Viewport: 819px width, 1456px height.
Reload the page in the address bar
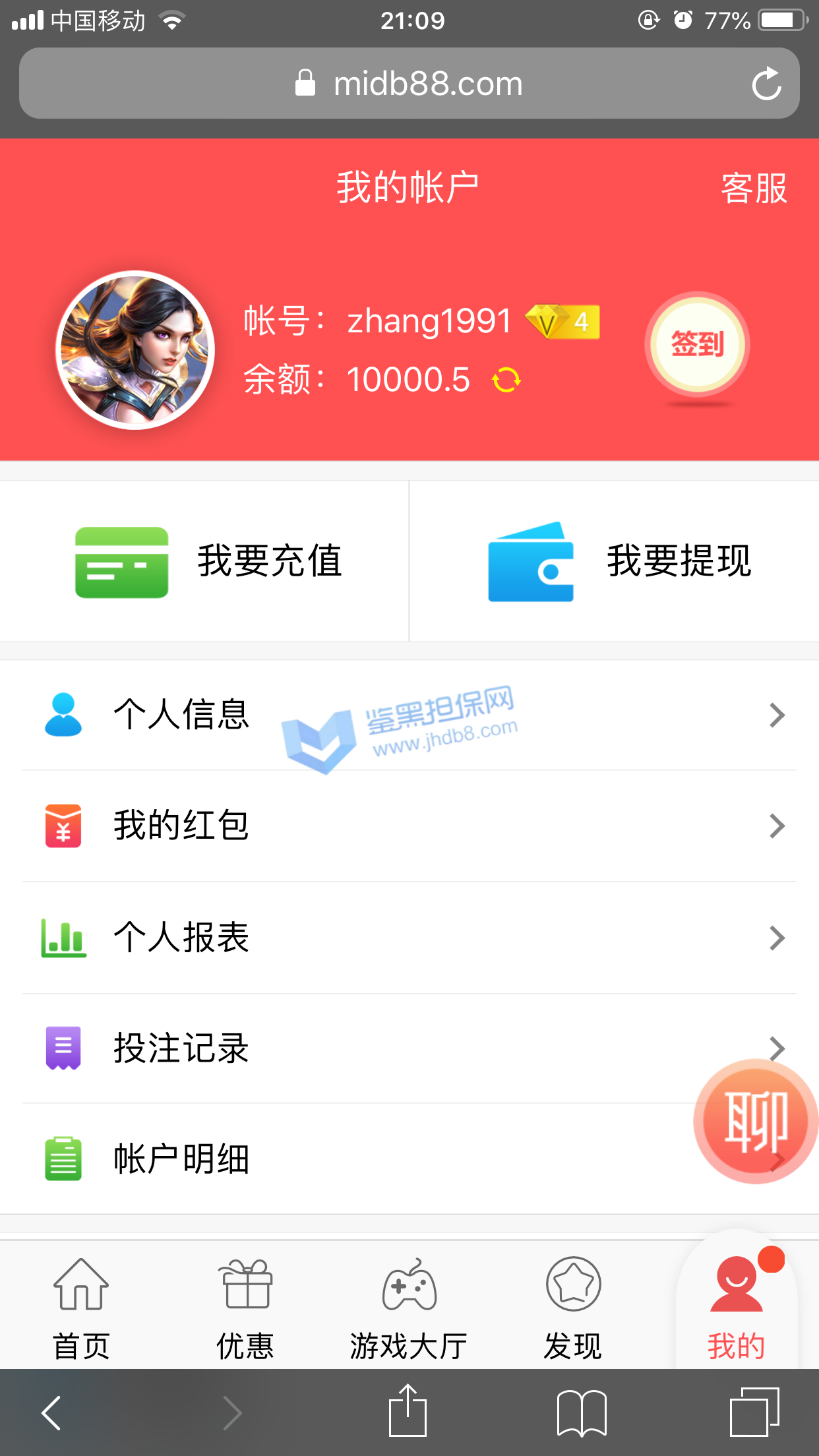(766, 84)
